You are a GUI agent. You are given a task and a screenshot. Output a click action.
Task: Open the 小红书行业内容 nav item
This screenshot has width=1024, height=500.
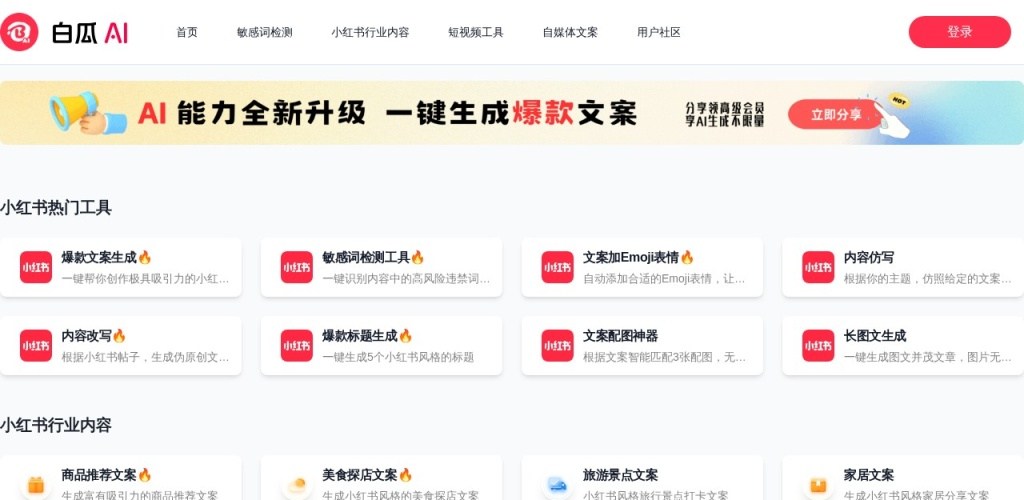tap(370, 32)
